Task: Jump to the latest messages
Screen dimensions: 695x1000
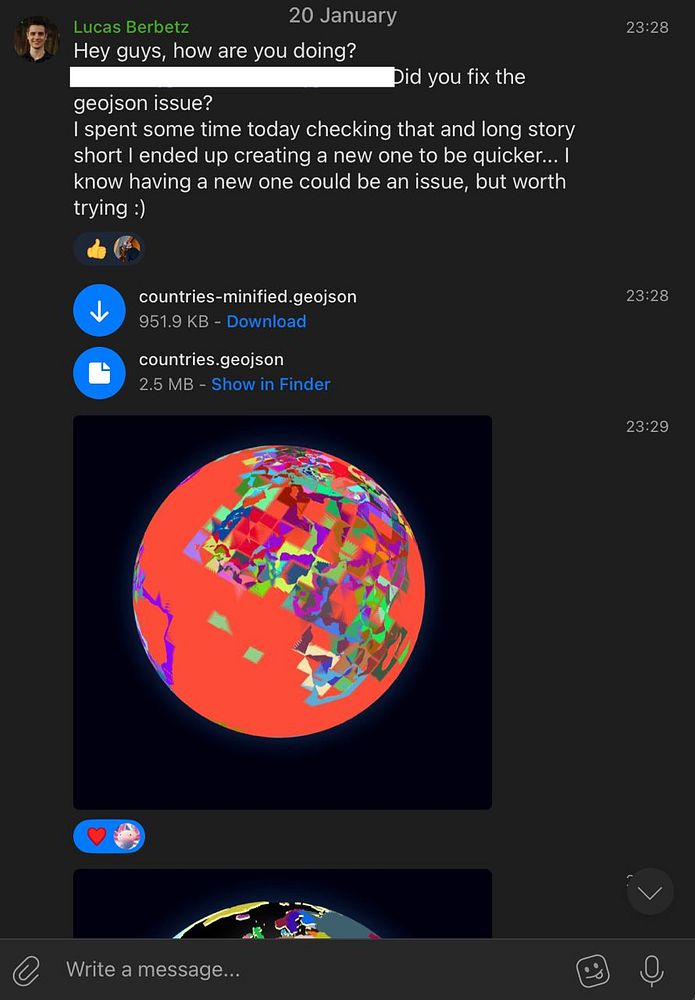Action: pyautogui.click(x=650, y=892)
